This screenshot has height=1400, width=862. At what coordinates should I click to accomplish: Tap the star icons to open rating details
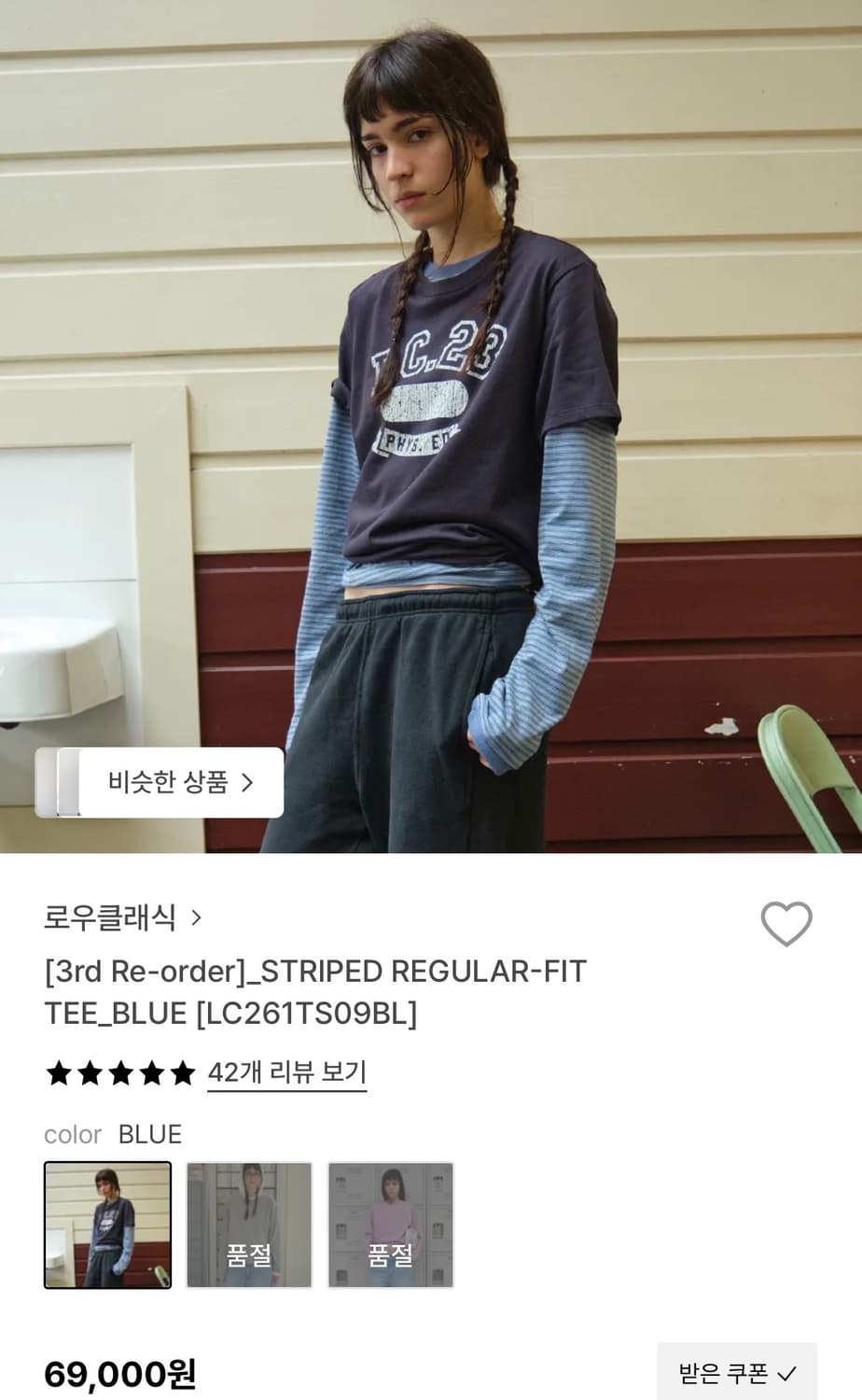[x=120, y=1073]
